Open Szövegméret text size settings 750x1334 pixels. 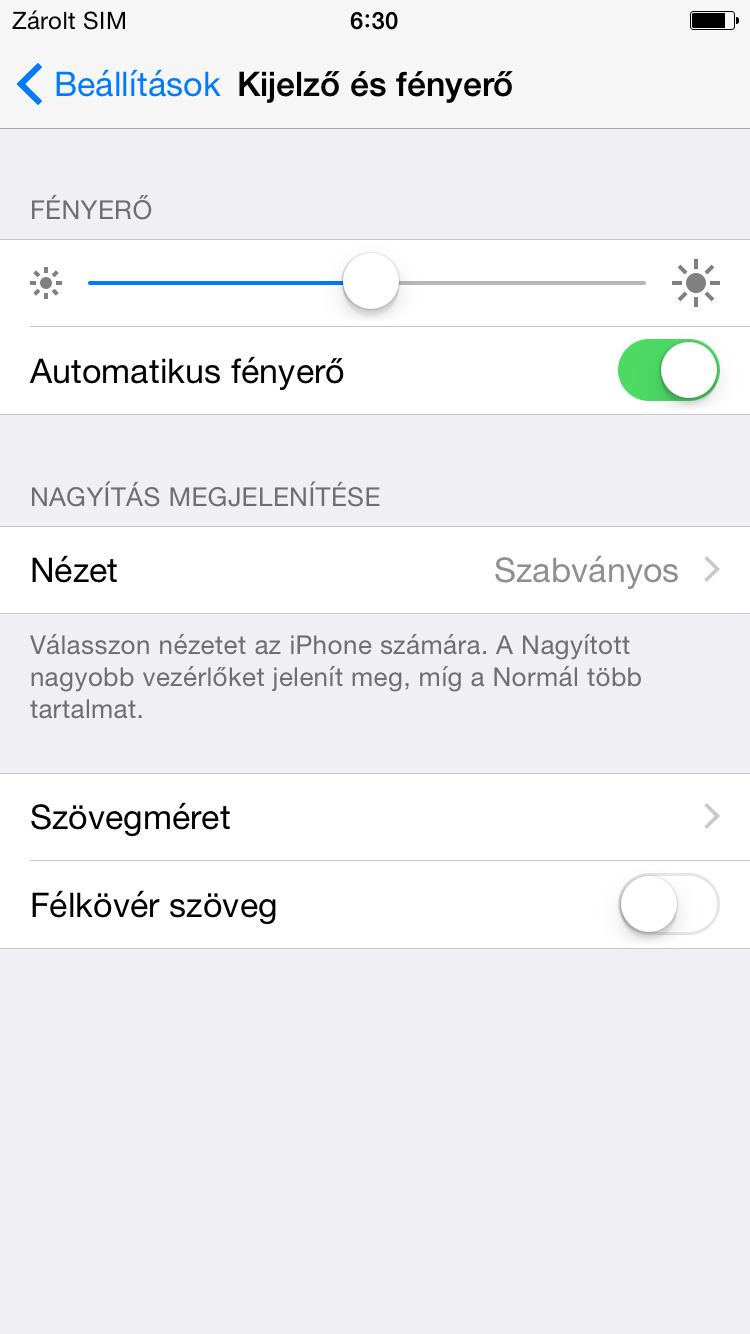375,817
